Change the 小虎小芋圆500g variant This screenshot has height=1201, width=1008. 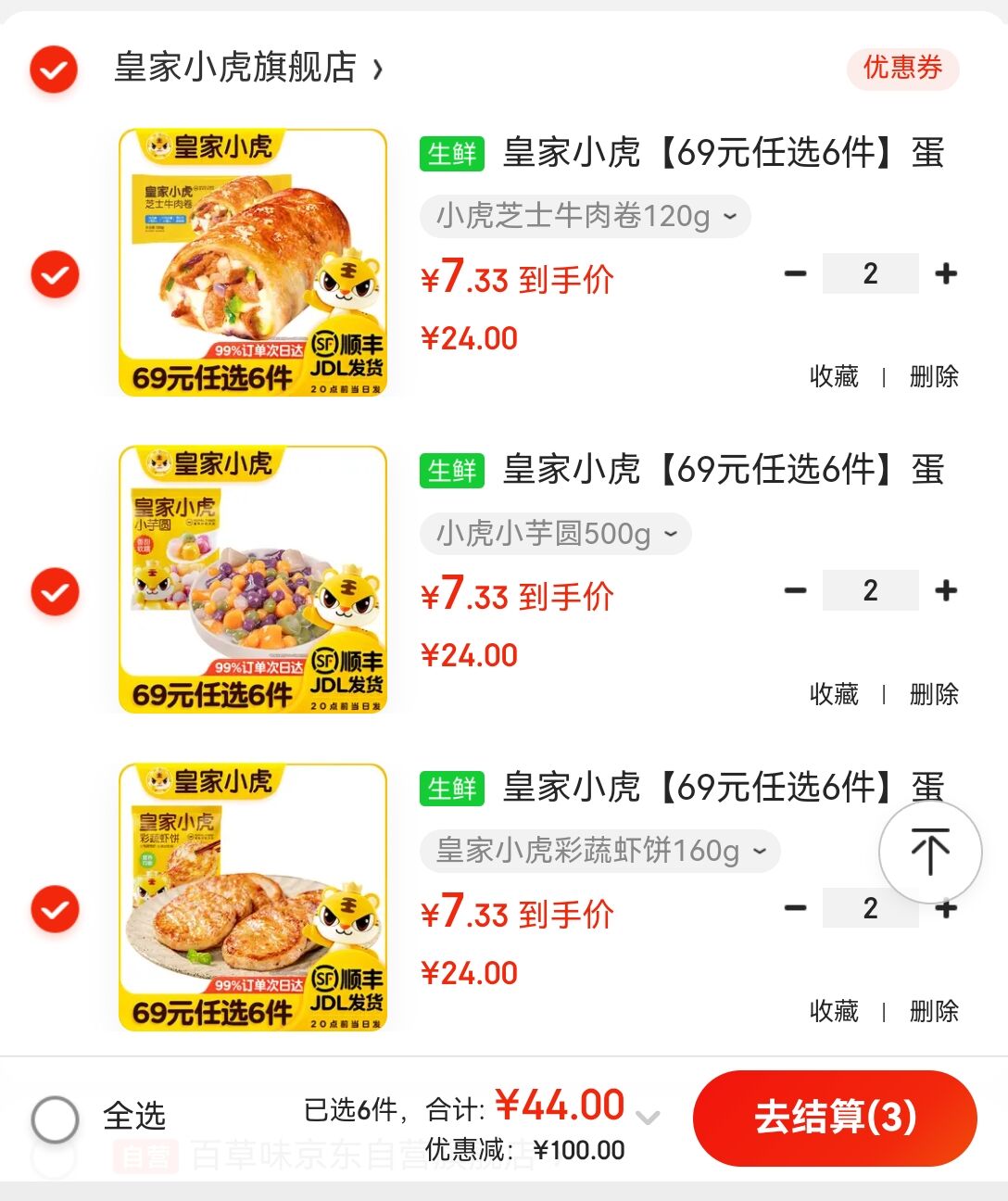[x=556, y=534]
